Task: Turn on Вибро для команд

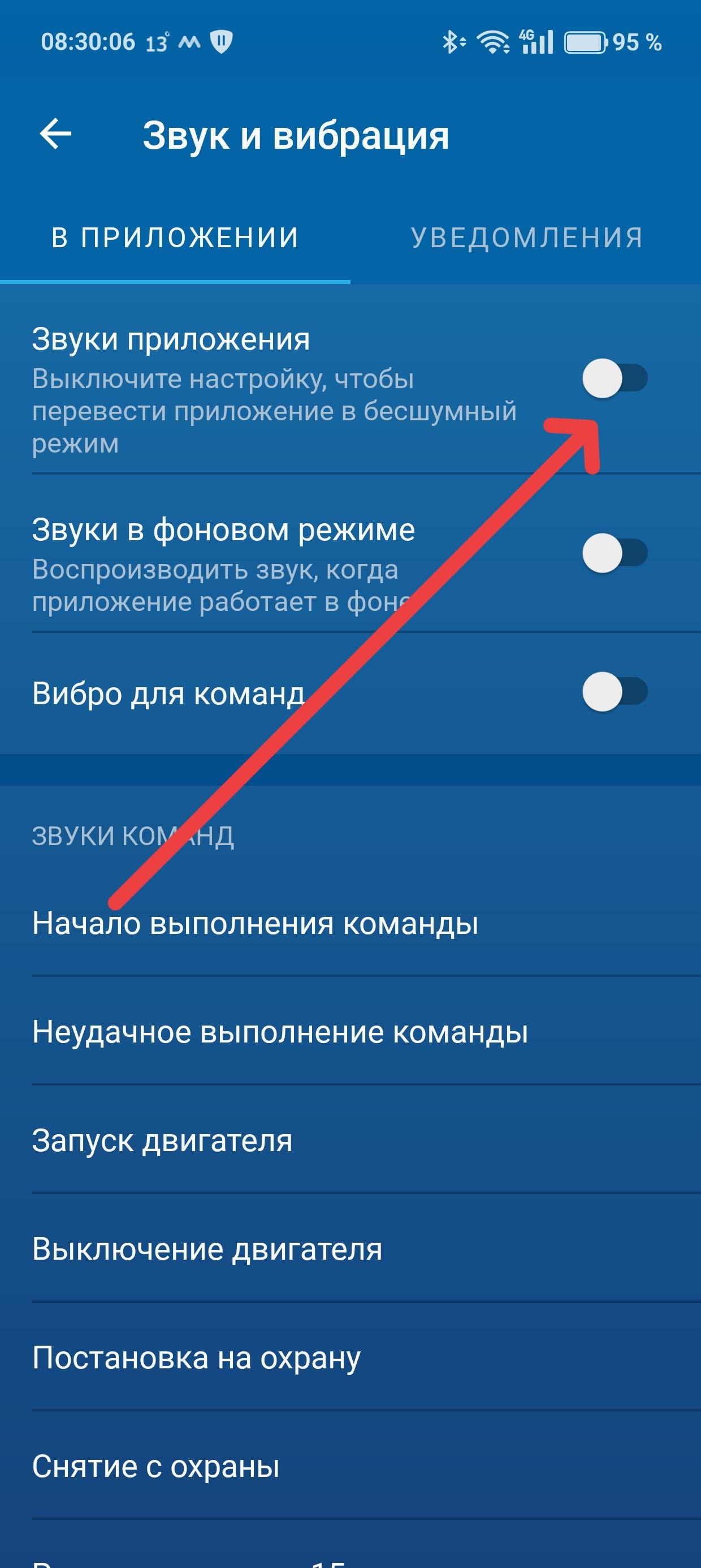Action: 615,692
